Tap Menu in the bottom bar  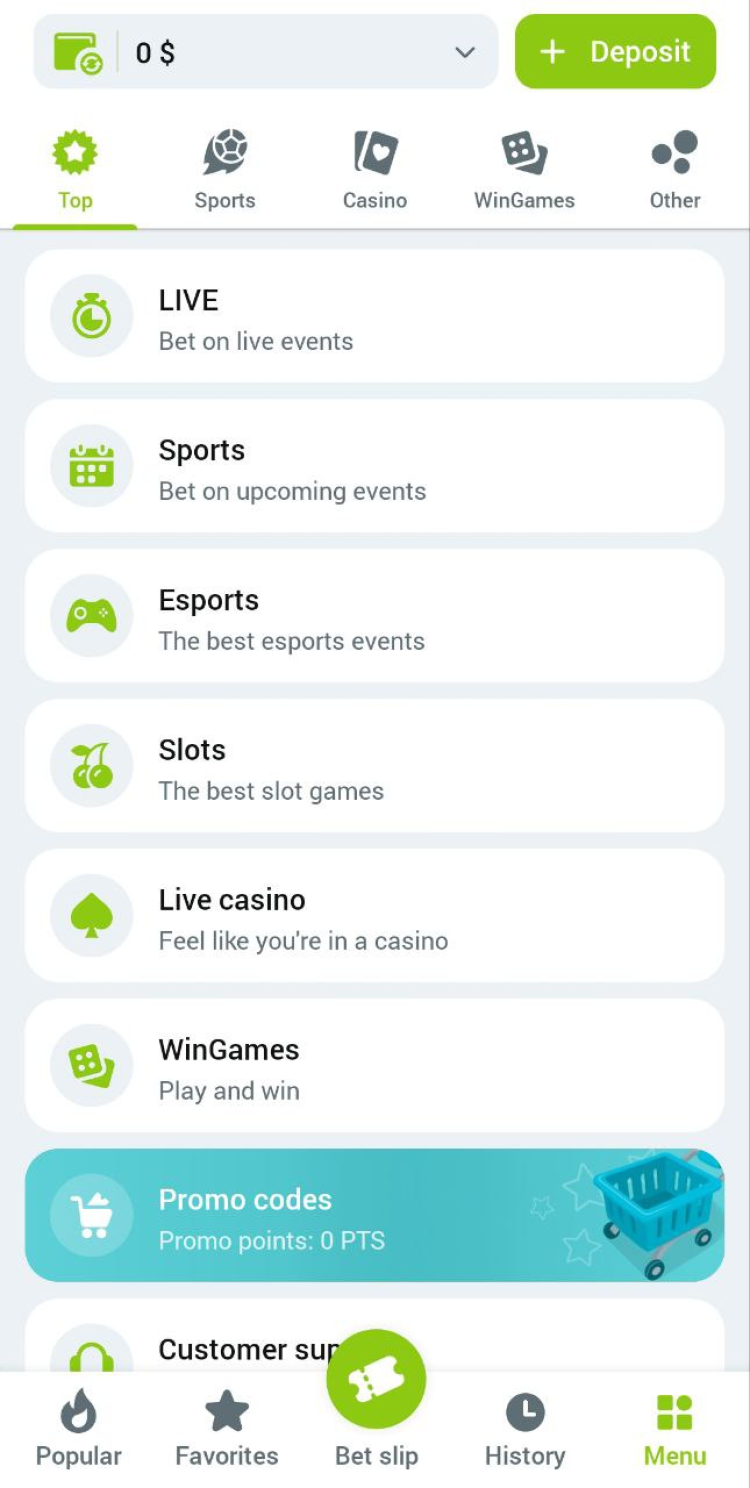(675, 1431)
